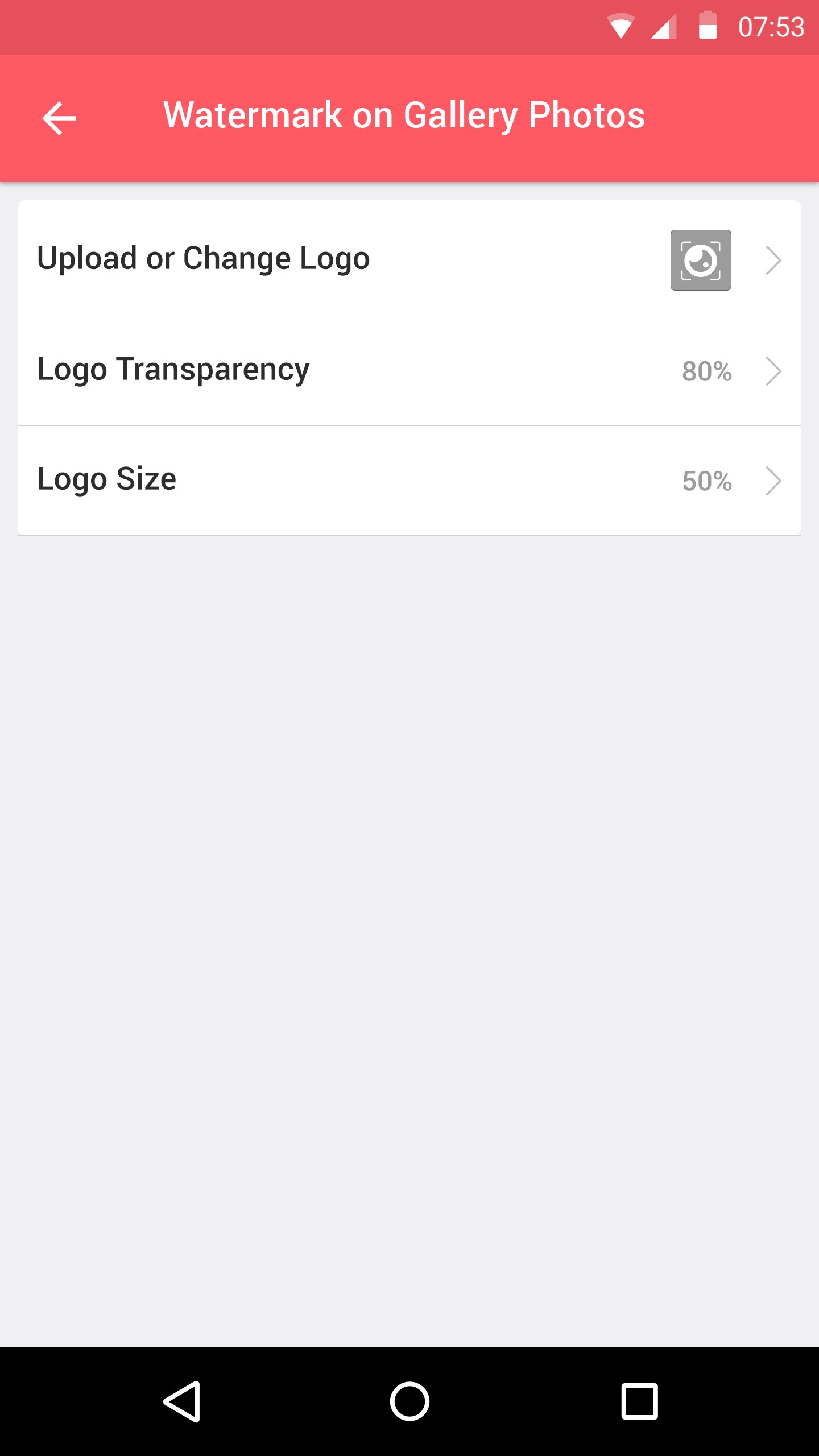Adjust the Logo Transparency setting
Screen dimensions: 819x1456
tap(409, 370)
